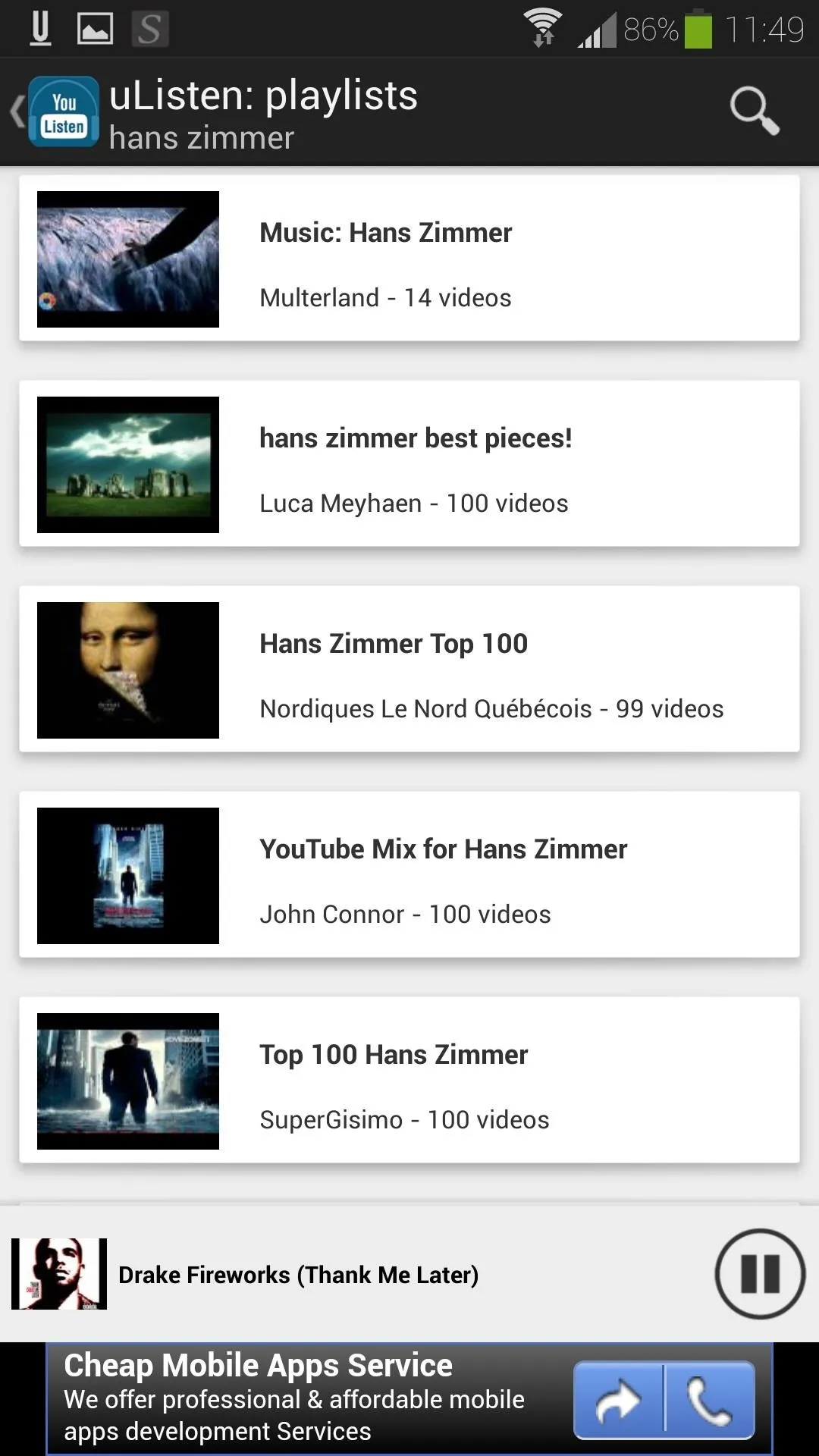Go back via the uListen logo
Image resolution: width=819 pixels, height=1456 pixels.
point(55,111)
